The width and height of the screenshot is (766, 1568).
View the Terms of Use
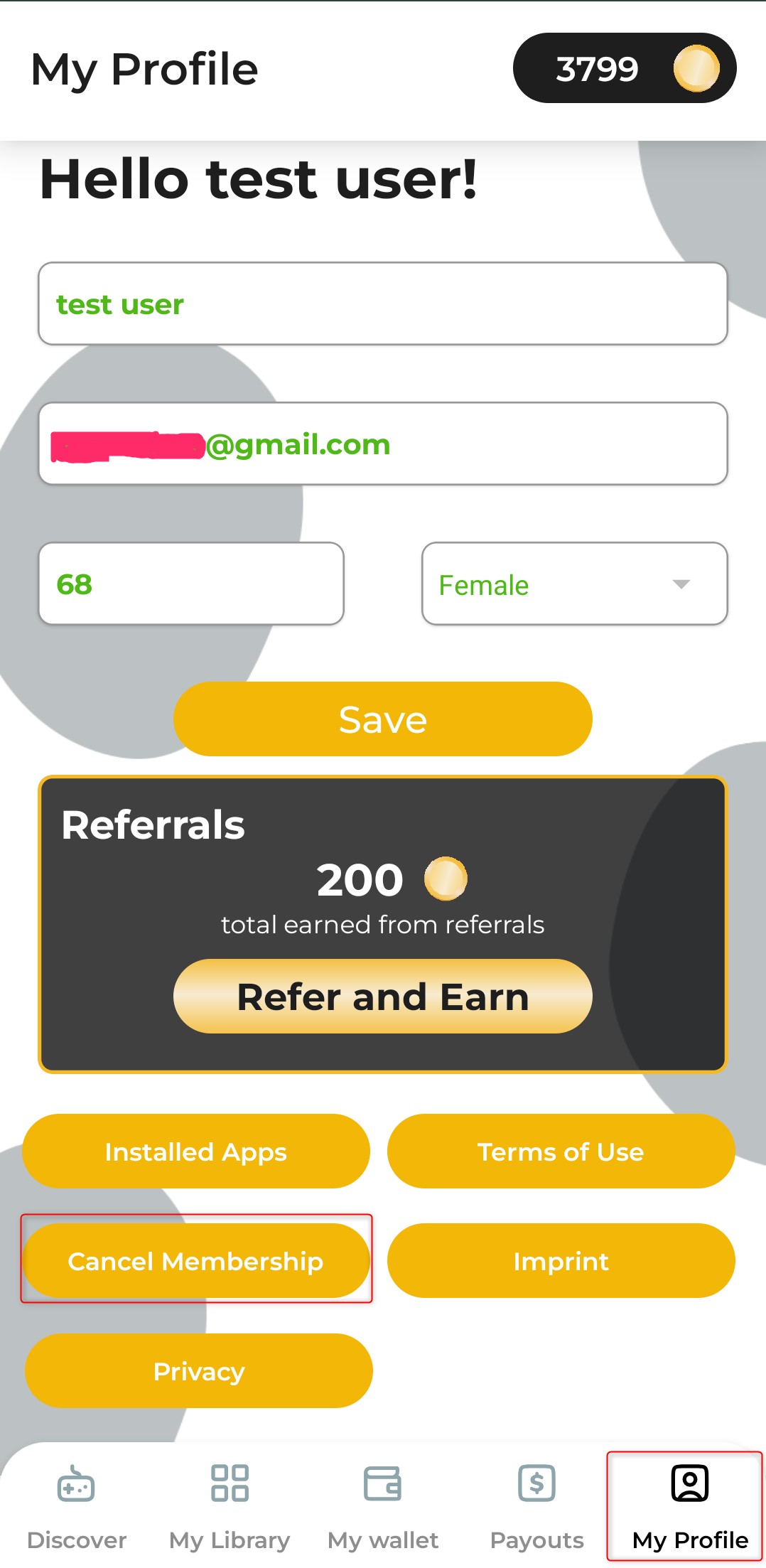point(561,1151)
